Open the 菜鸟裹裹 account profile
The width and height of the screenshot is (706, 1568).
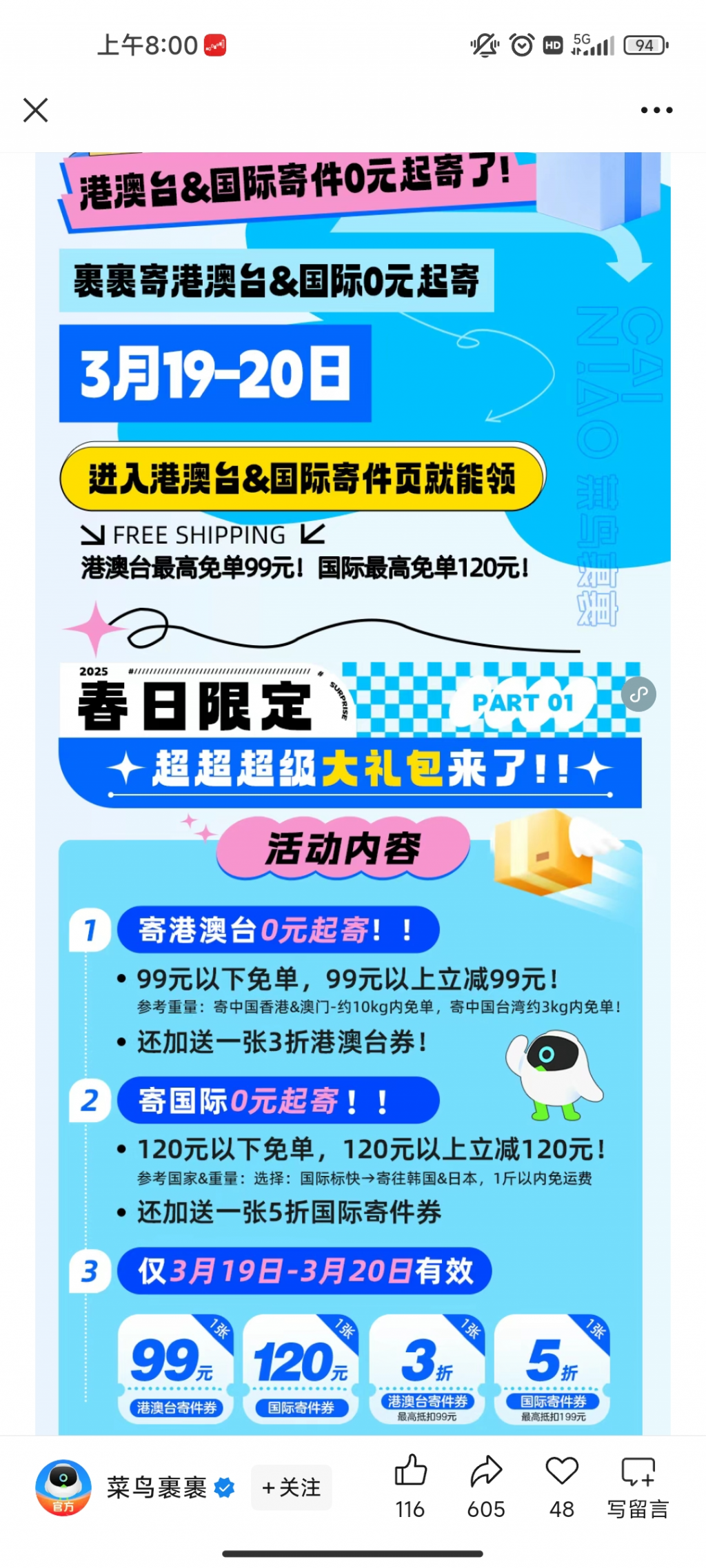coord(63,1487)
